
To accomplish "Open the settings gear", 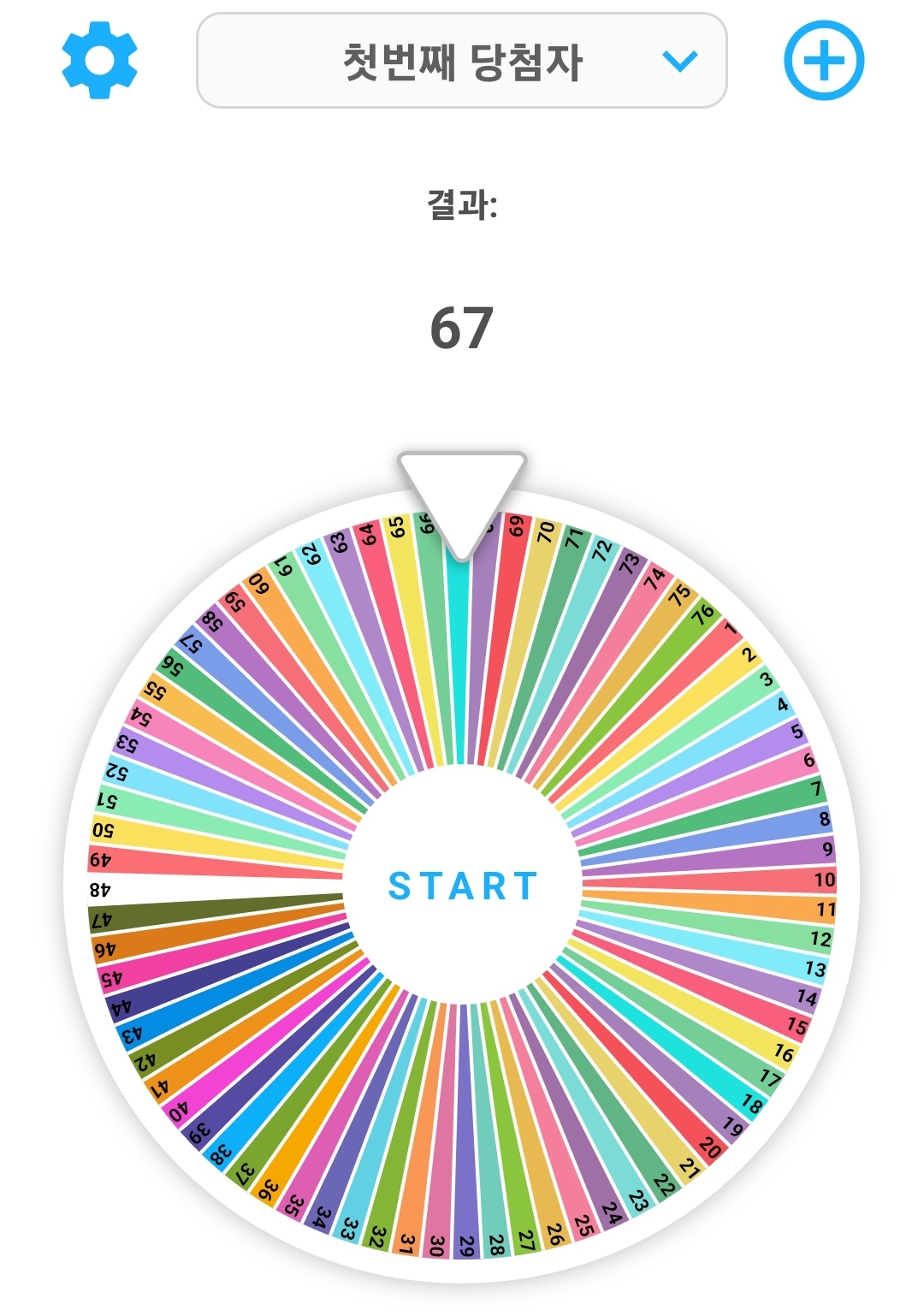I will pyautogui.click(x=100, y=60).
